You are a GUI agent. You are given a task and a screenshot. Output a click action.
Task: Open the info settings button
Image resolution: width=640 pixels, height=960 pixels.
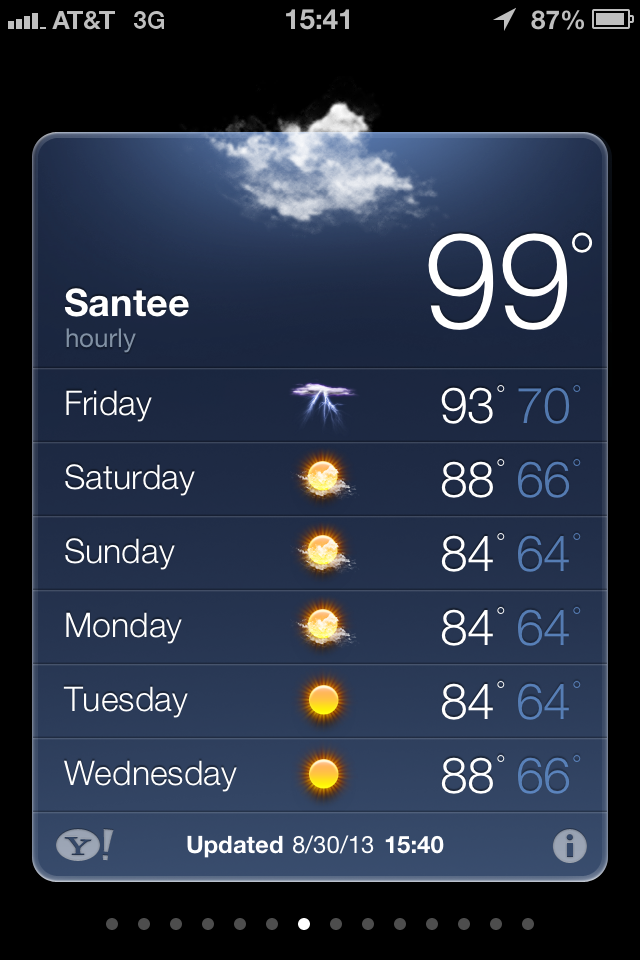click(569, 846)
